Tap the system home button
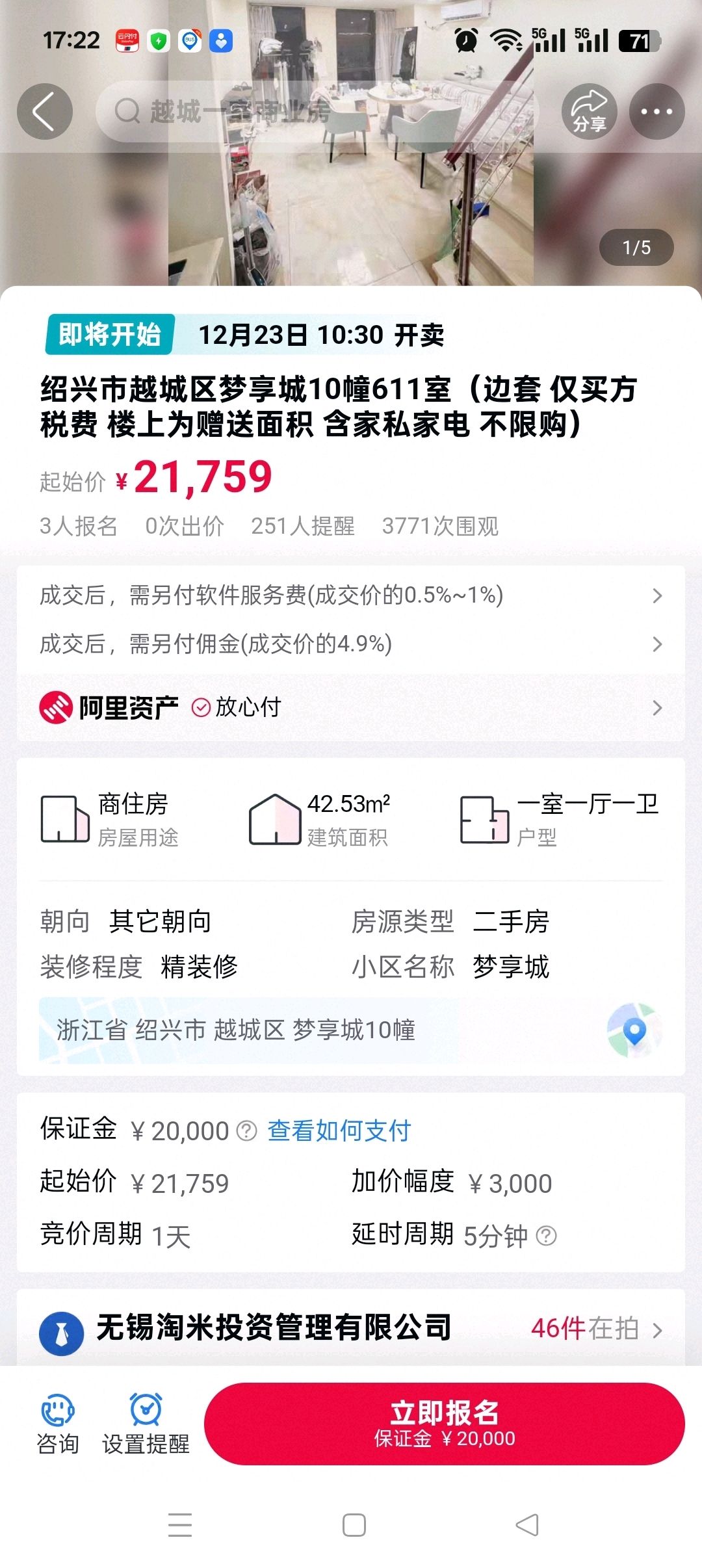The width and height of the screenshot is (702, 1568). click(354, 1524)
